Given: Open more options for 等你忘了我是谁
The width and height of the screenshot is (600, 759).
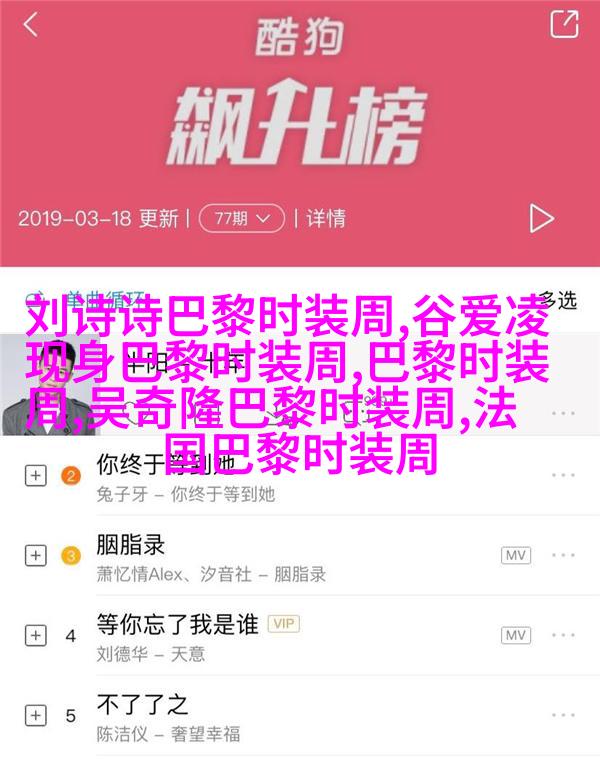Looking at the screenshot, I should pos(564,635).
